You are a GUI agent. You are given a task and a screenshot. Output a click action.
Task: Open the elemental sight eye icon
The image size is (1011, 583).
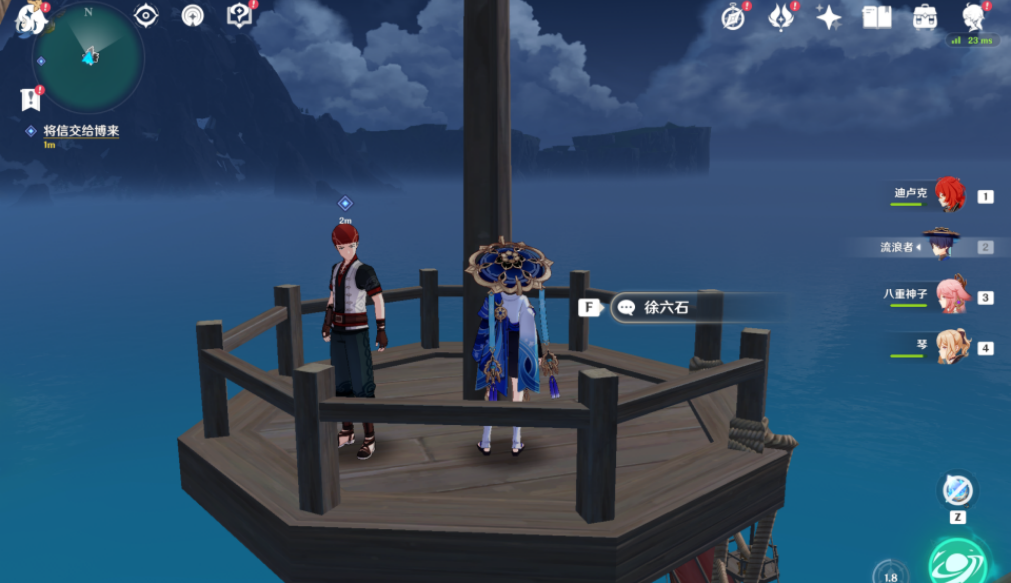(x=147, y=16)
